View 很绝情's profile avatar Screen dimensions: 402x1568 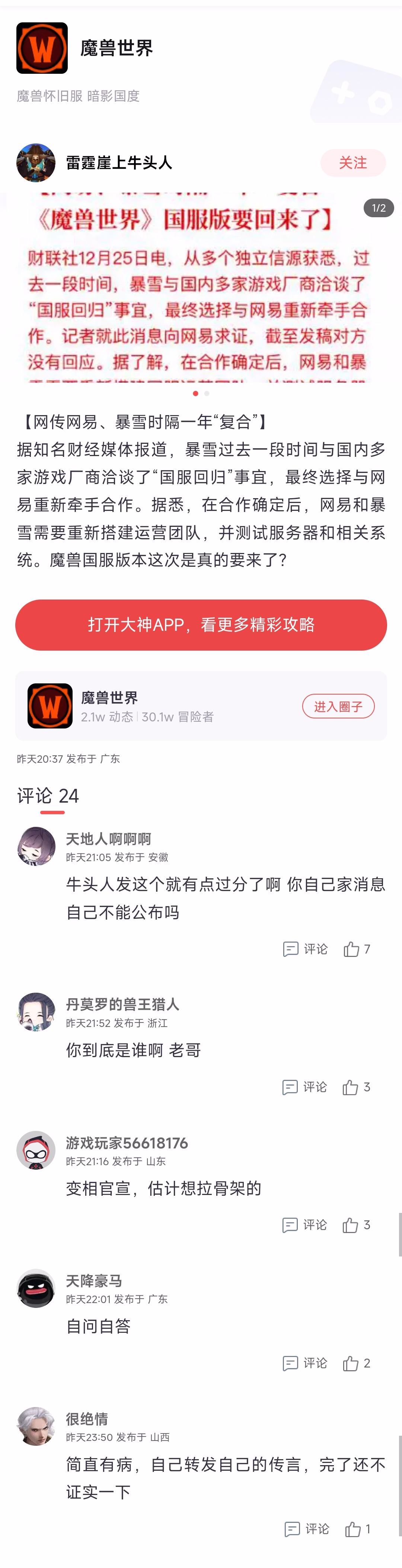click(x=36, y=1426)
